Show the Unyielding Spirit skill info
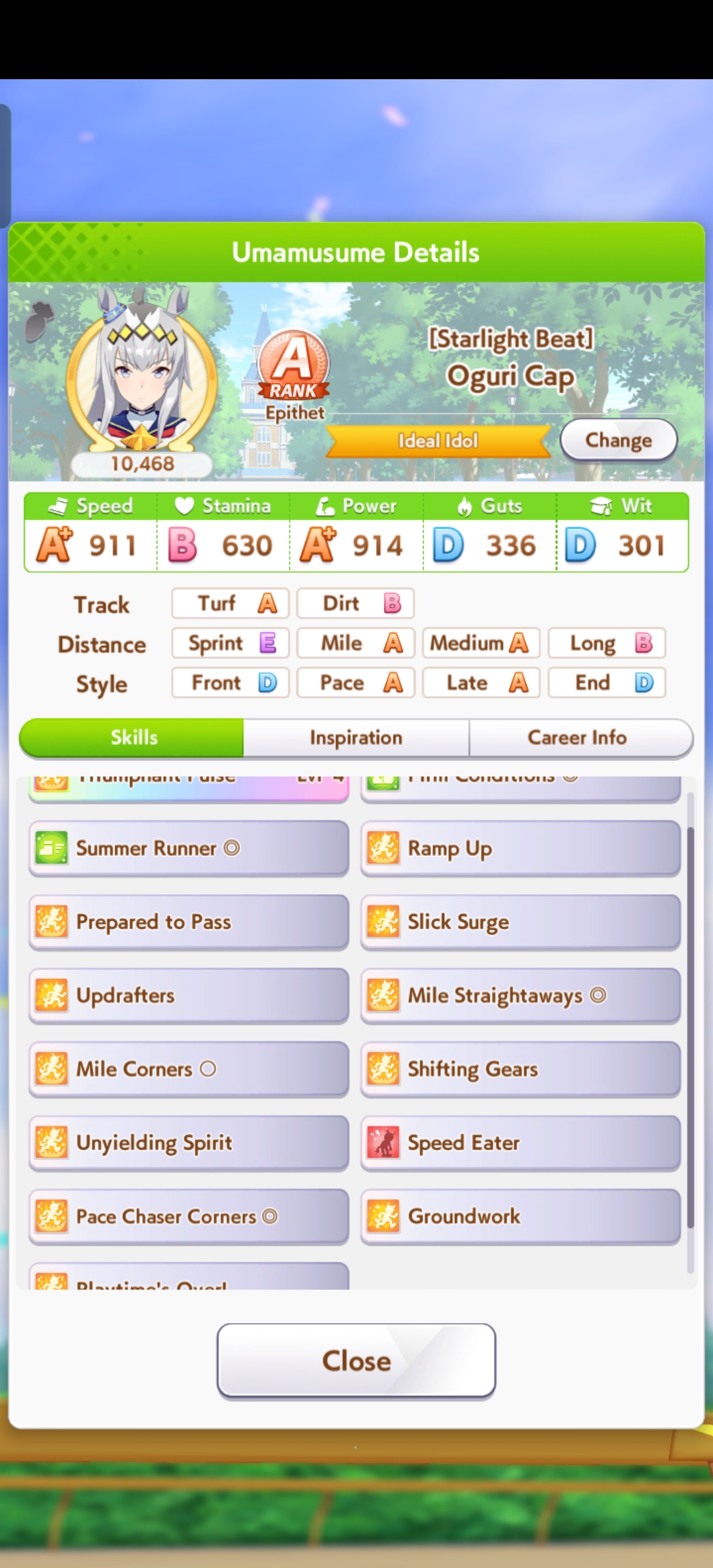The width and height of the screenshot is (713, 1568). [x=189, y=1143]
